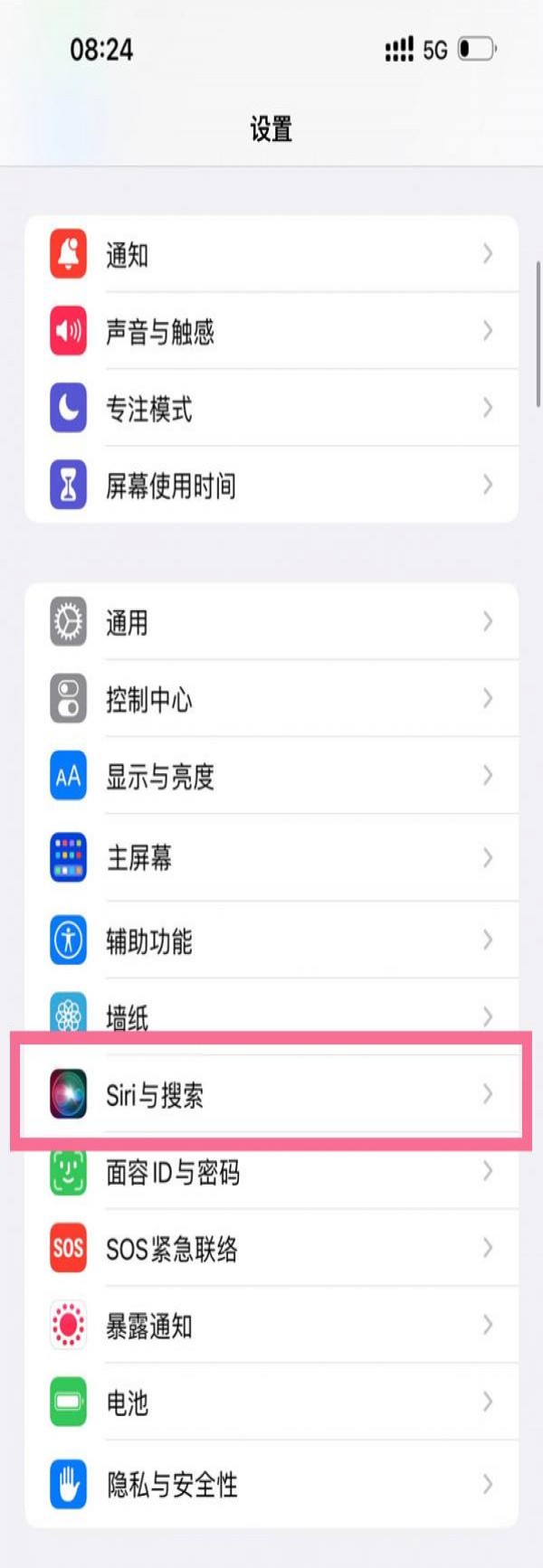
Task: Open 面容ID与密码 settings
Action: [271, 1173]
